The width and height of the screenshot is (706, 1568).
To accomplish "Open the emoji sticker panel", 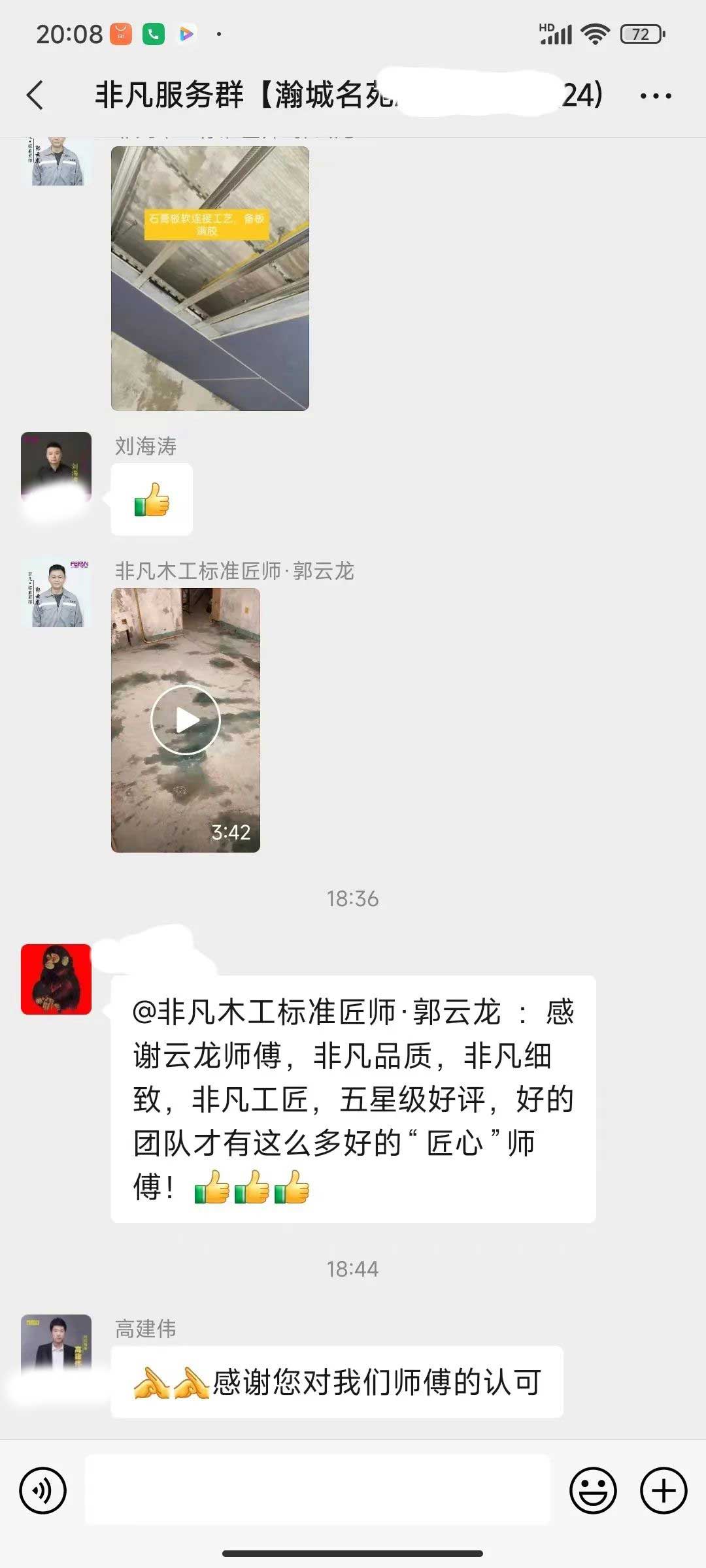I will pos(593,1490).
